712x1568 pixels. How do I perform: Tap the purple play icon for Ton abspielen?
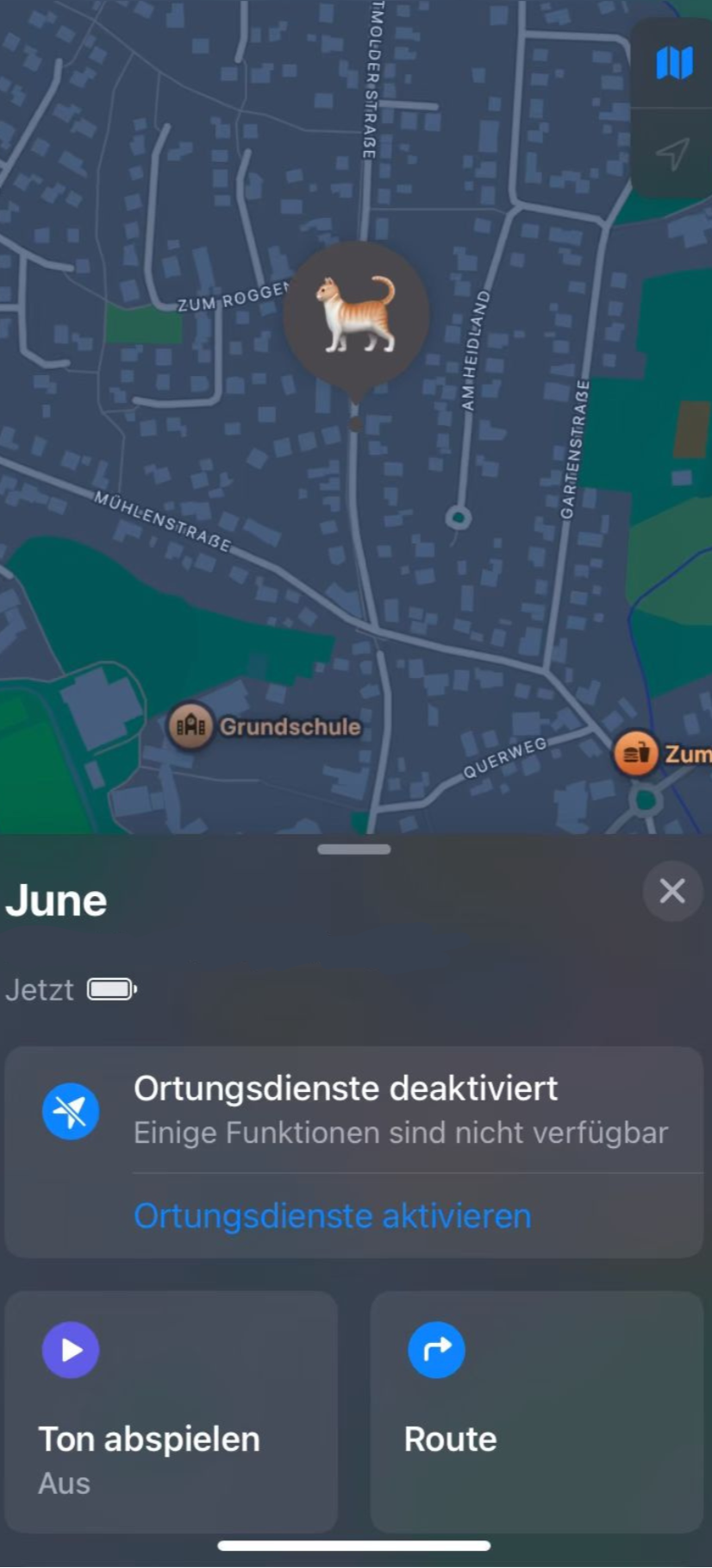click(x=70, y=1350)
